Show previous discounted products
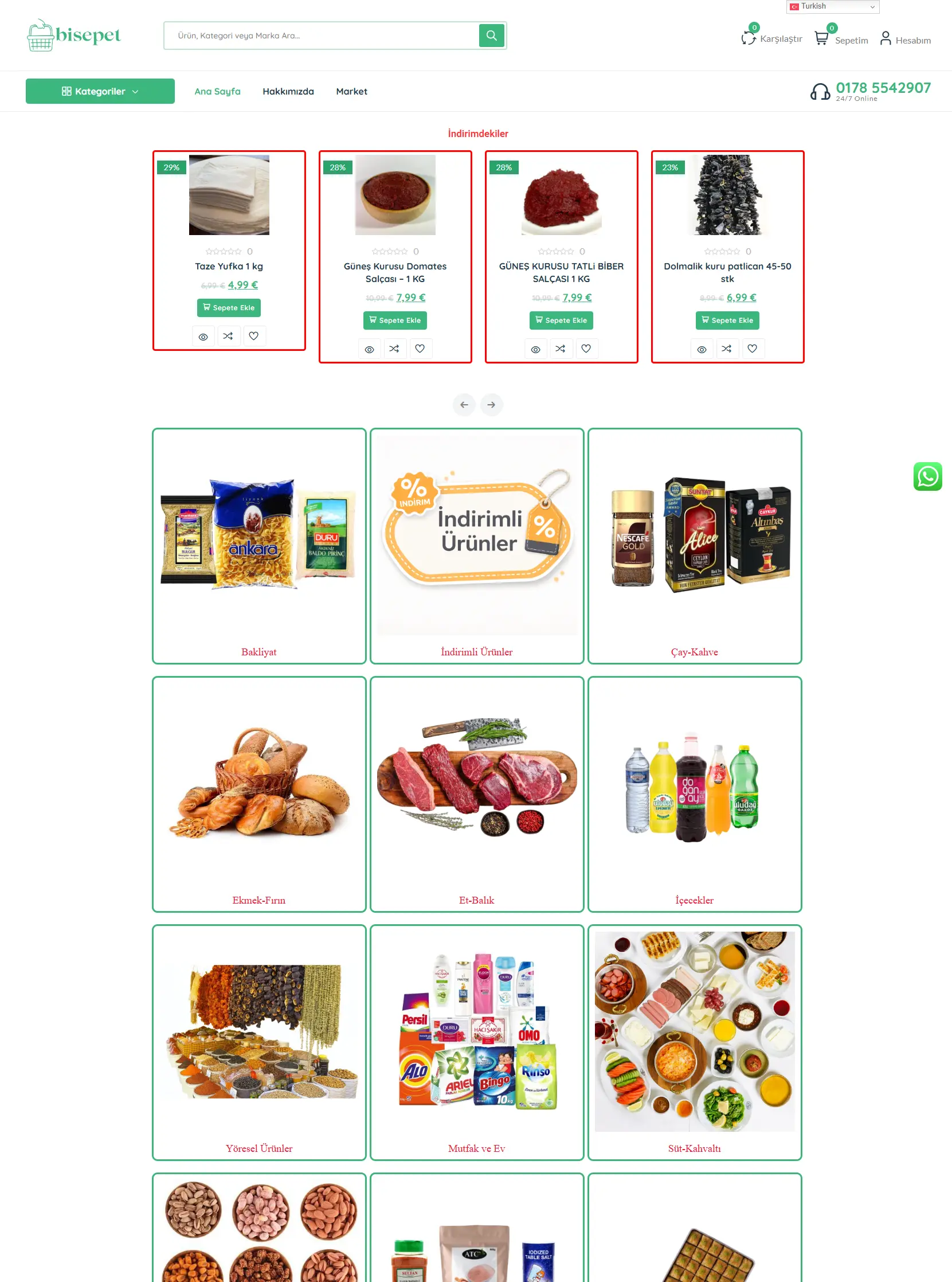 (x=464, y=405)
